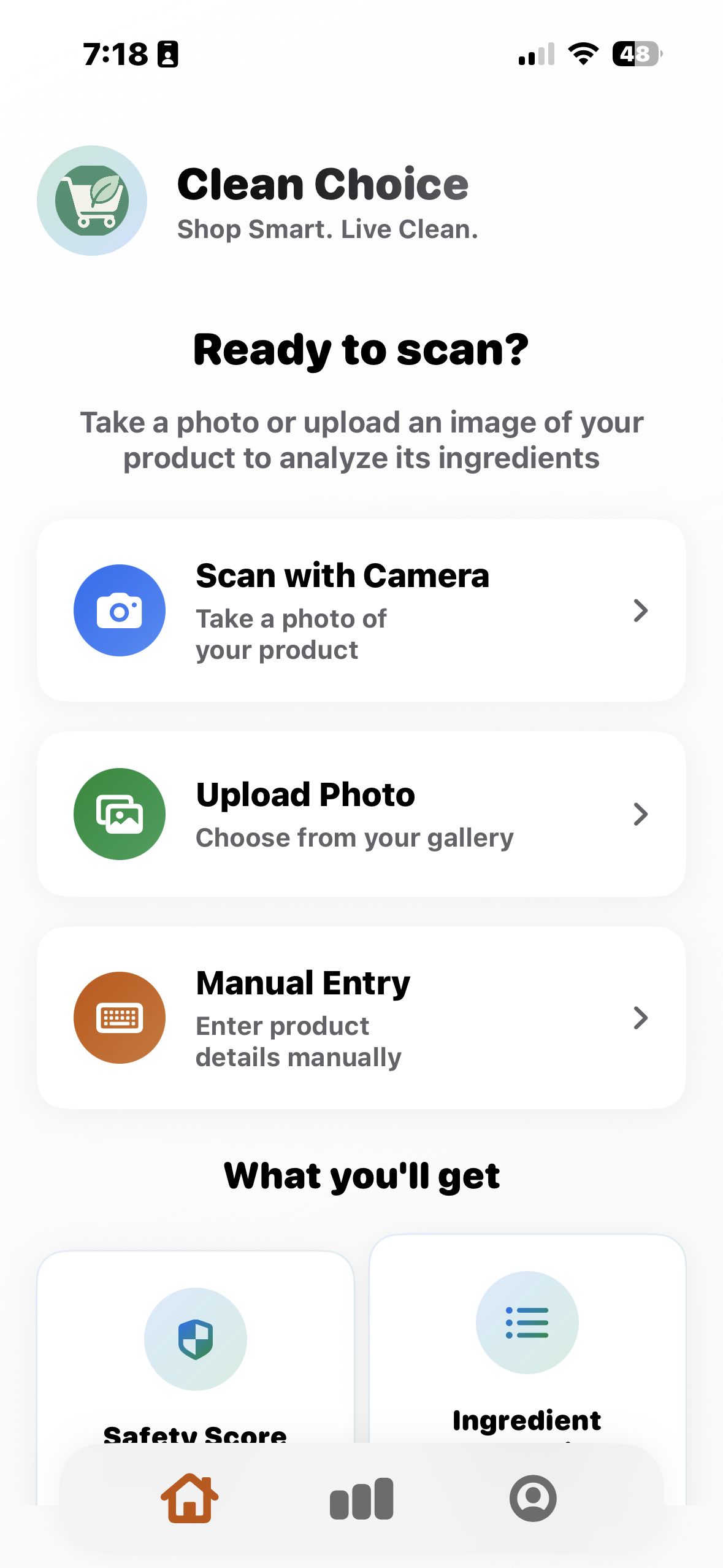
Task: Select the orange keyboard icon
Action: [119, 1017]
